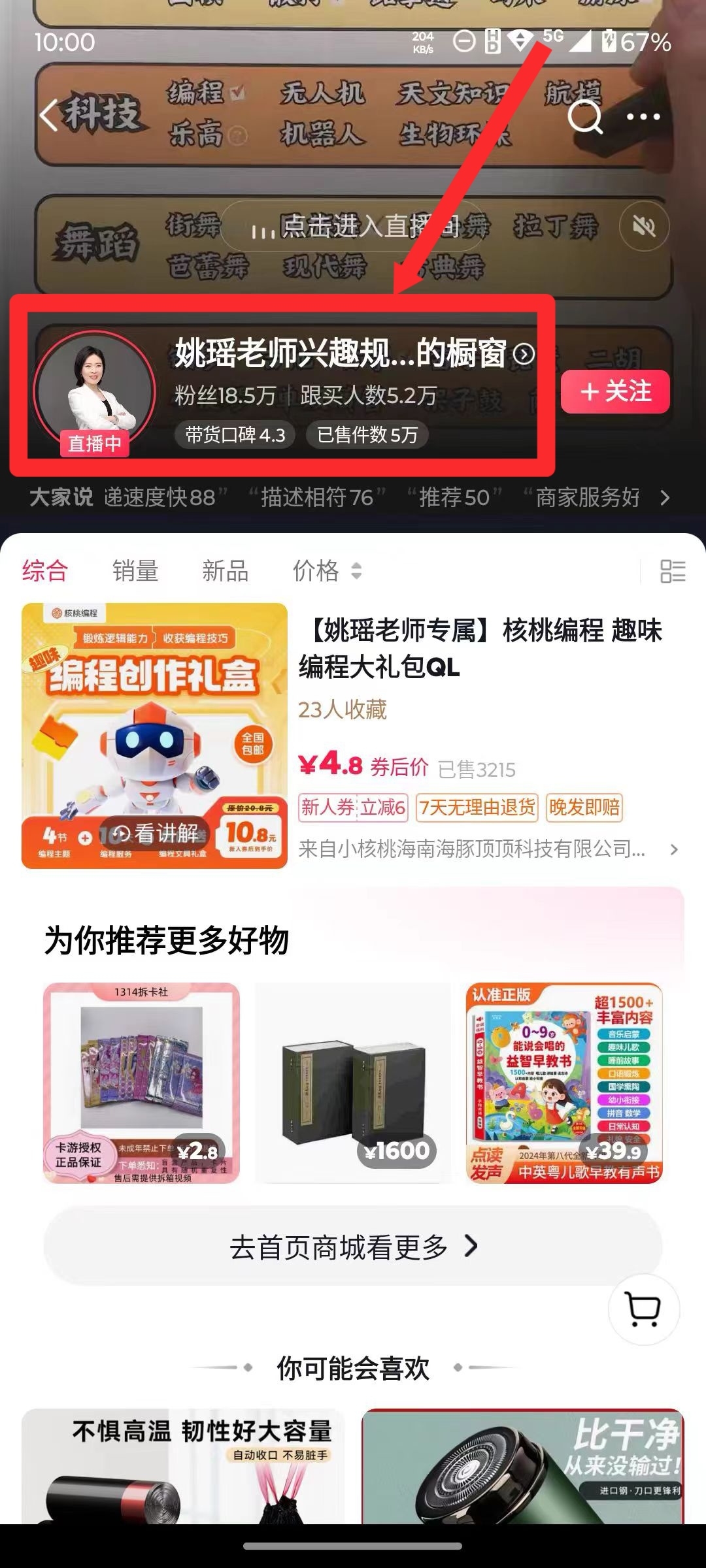Open the ¥2.8 card pack recommendation
The width and height of the screenshot is (706, 1568).
tap(141, 1083)
